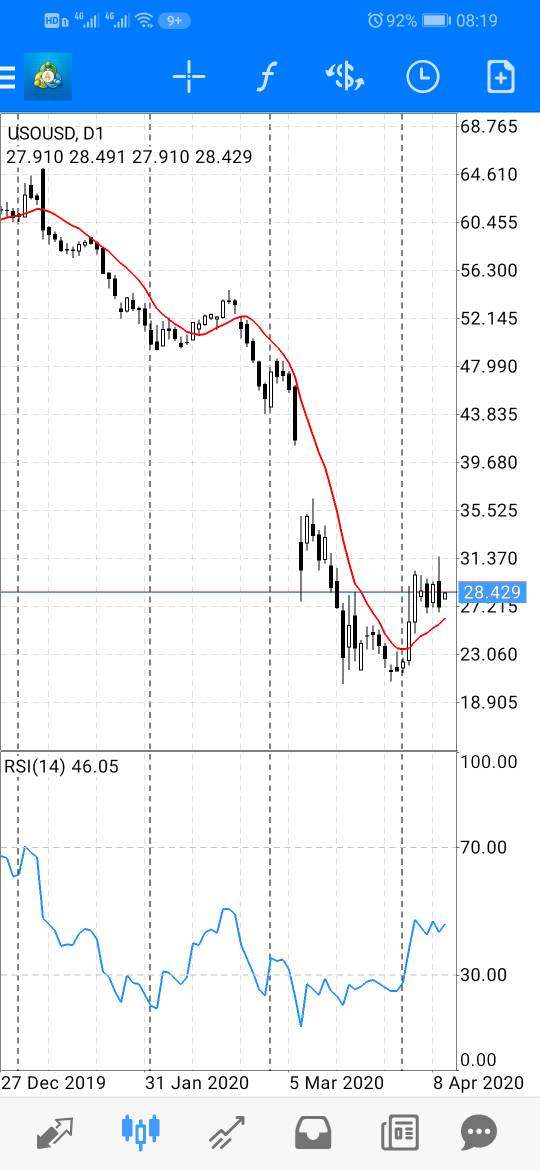Select the candlestick Chart tab

[x=140, y=1132]
